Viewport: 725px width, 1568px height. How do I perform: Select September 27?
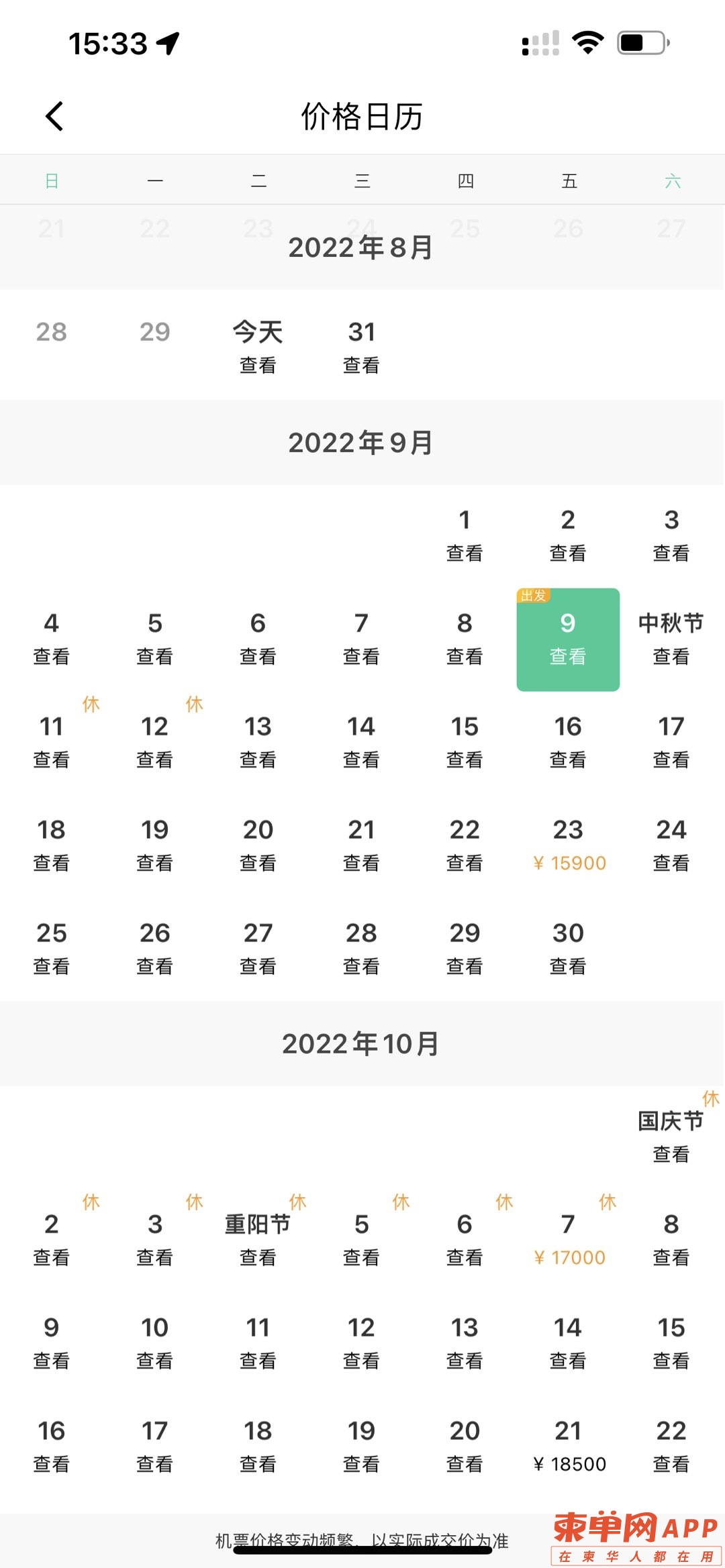[x=258, y=948]
